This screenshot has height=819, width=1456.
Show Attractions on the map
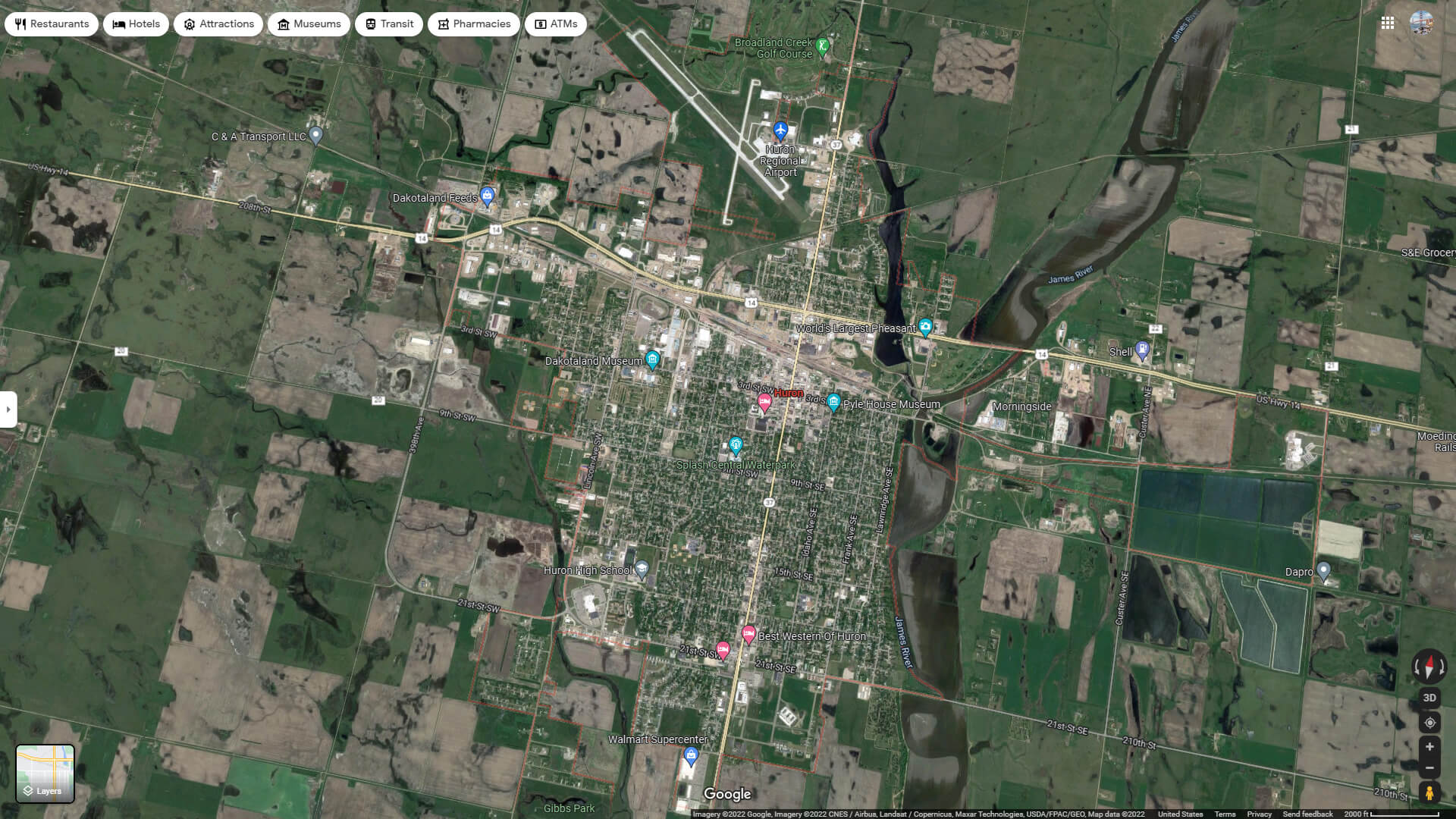click(218, 24)
